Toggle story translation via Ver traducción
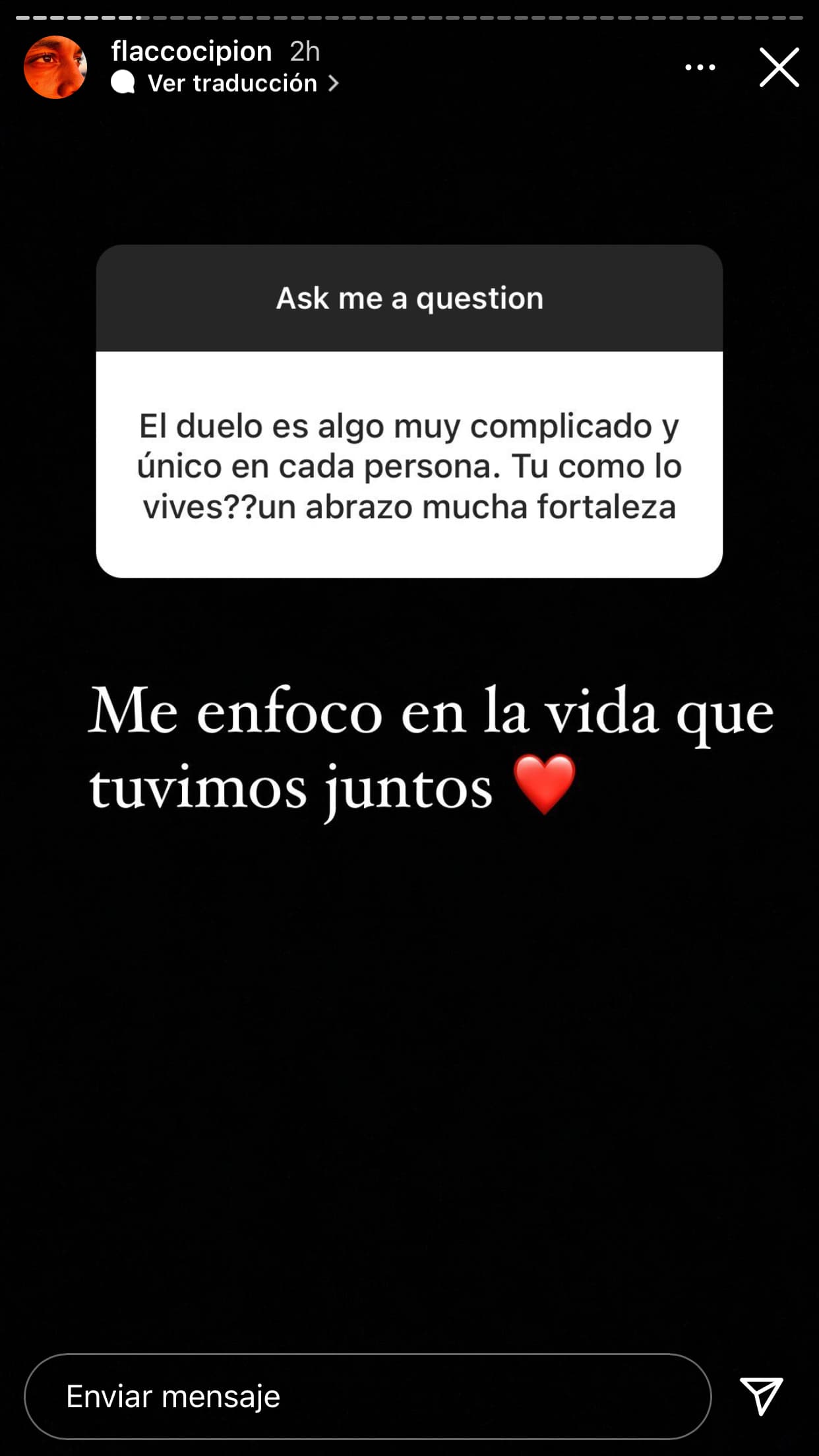The width and height of the screenshot is (819, 1456). [232, 83]
